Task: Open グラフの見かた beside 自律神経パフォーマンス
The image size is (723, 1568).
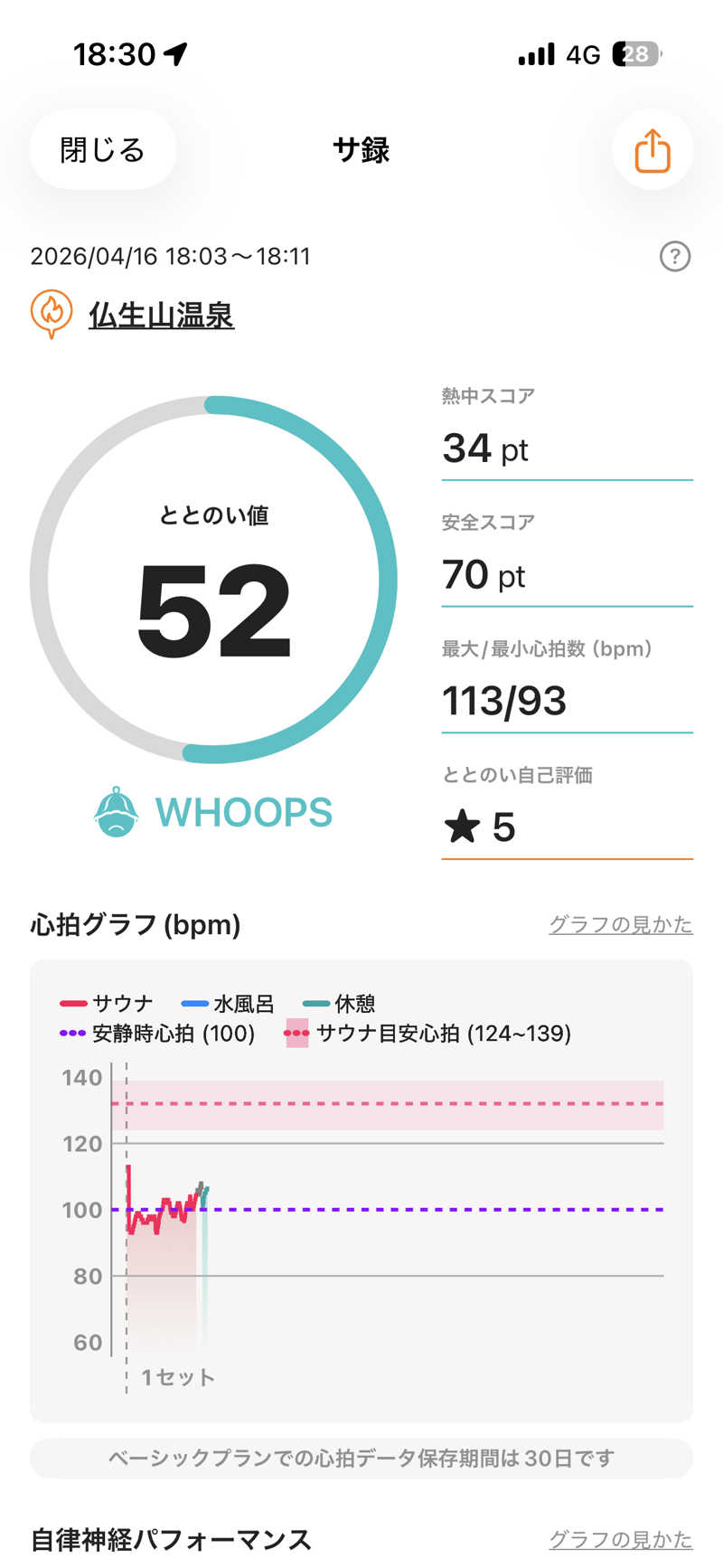Action: click(x=621, y=1539)
